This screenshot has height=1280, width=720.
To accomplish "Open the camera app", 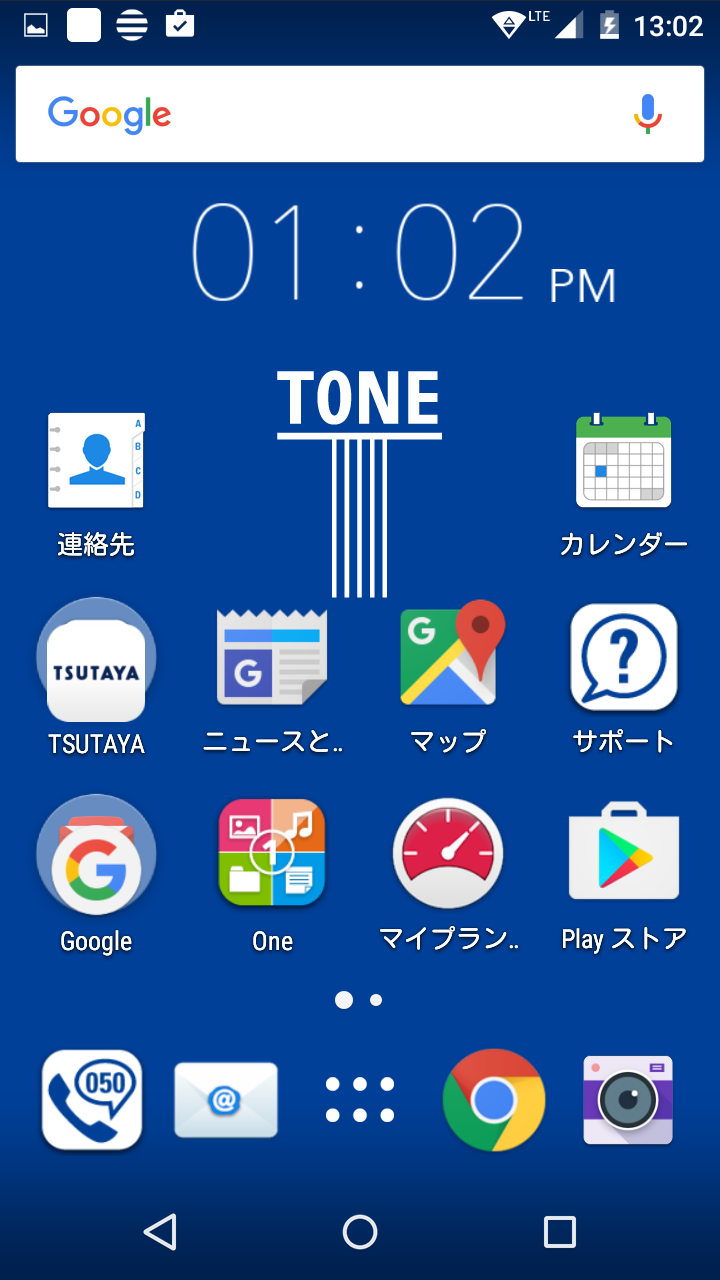I will [x=628, y=1100].
